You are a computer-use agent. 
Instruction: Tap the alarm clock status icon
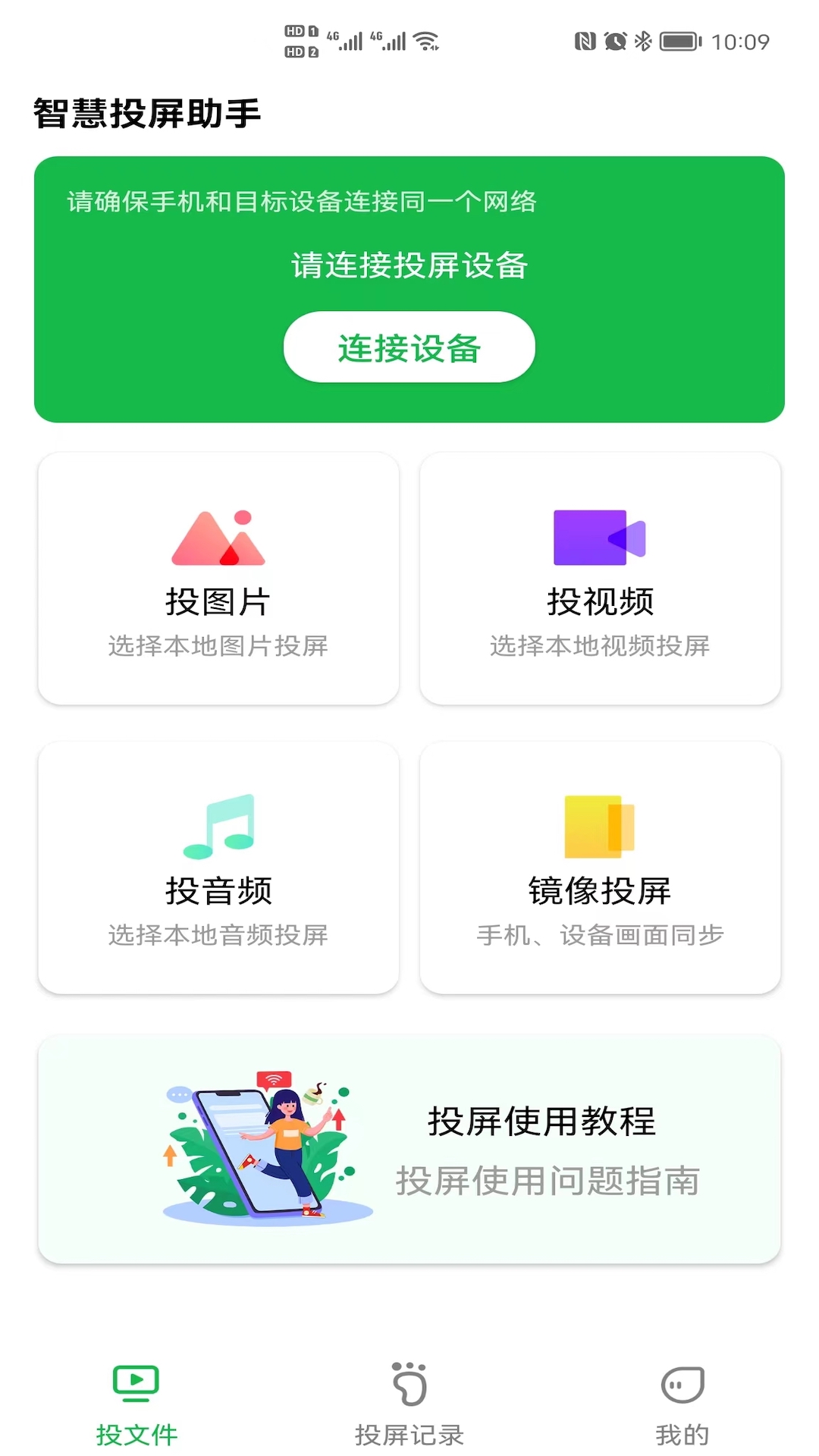(x=616, y=42)
